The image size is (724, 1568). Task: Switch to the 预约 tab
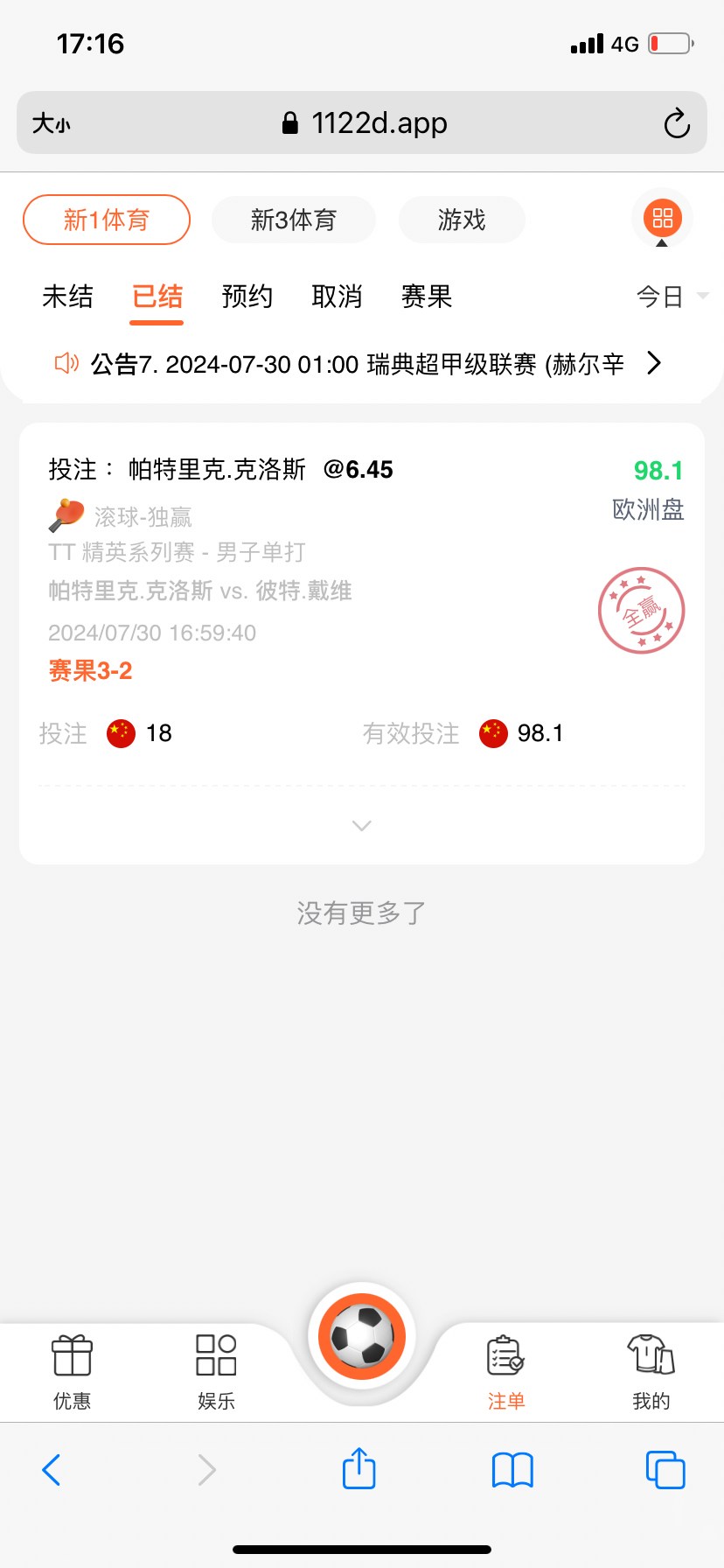click(247, 297)
